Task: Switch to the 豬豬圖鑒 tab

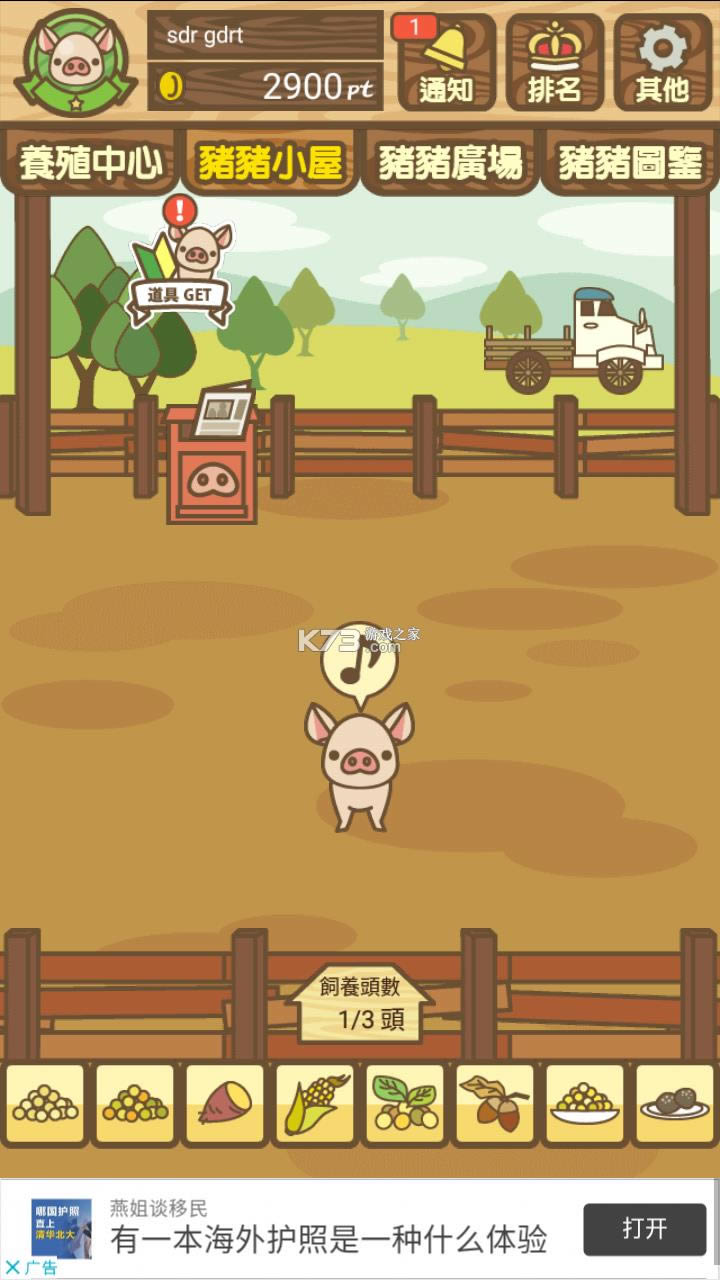Action: [630, 162]
